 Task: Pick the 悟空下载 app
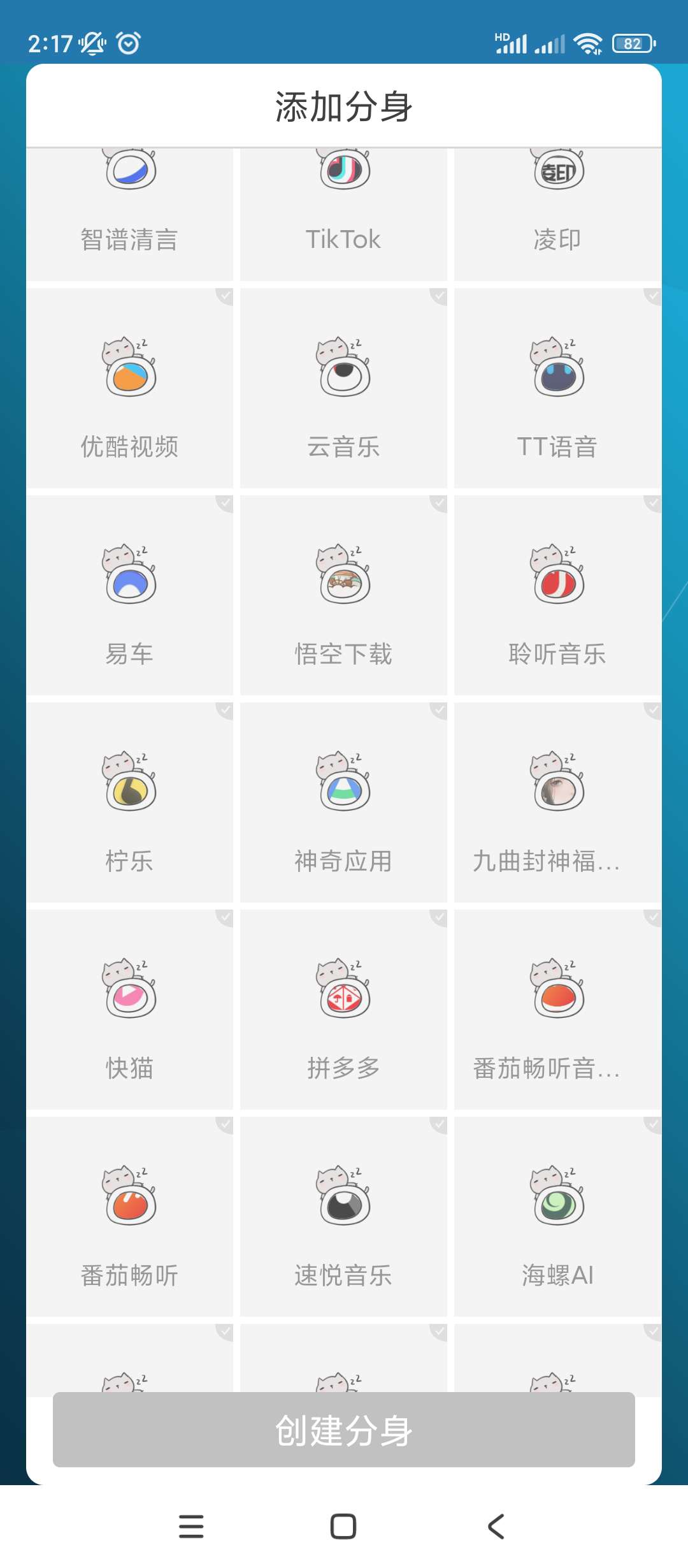tap(344, 596)
